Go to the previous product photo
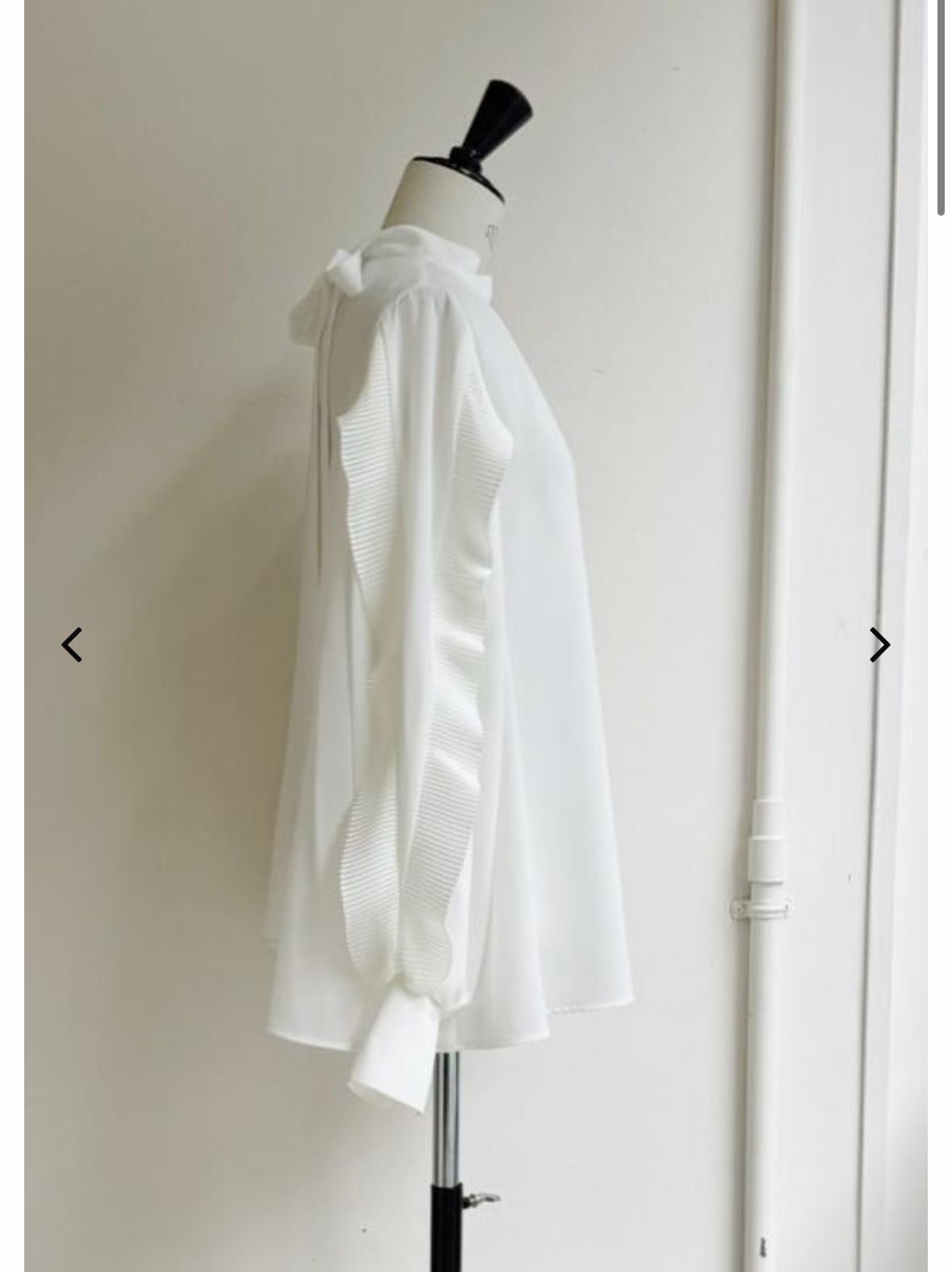Screen dimensions: 952x1272 (72, 644)
